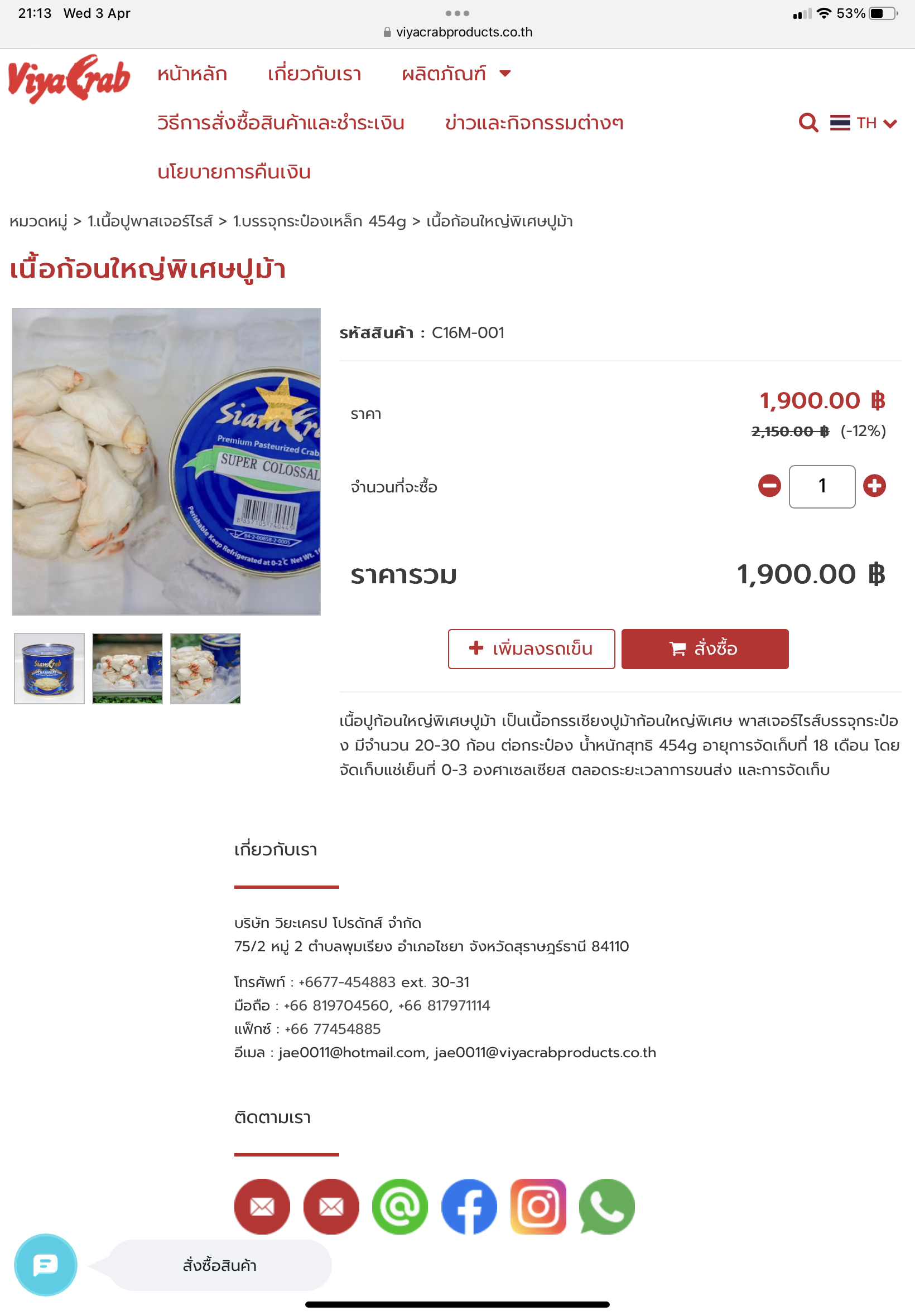Add item with เพิ่มลงรถเข็น button

point(531,649)
